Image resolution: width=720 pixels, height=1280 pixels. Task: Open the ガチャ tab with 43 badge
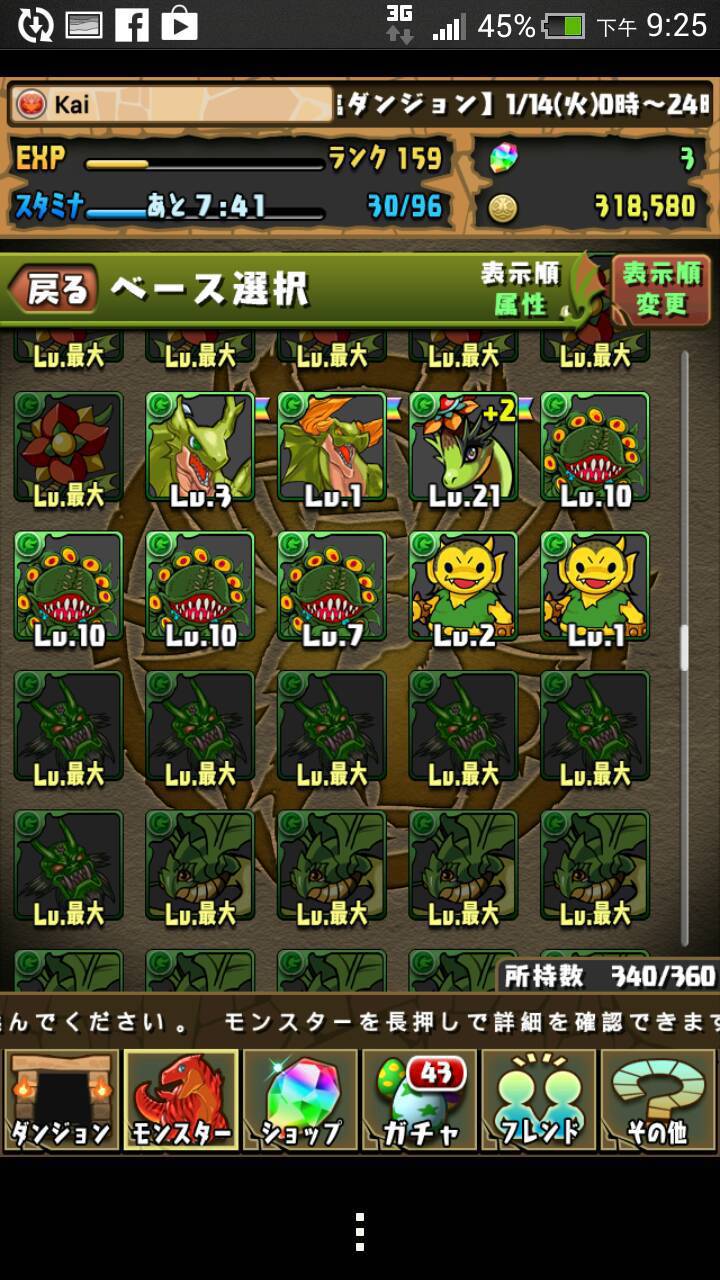[419, 1100]
